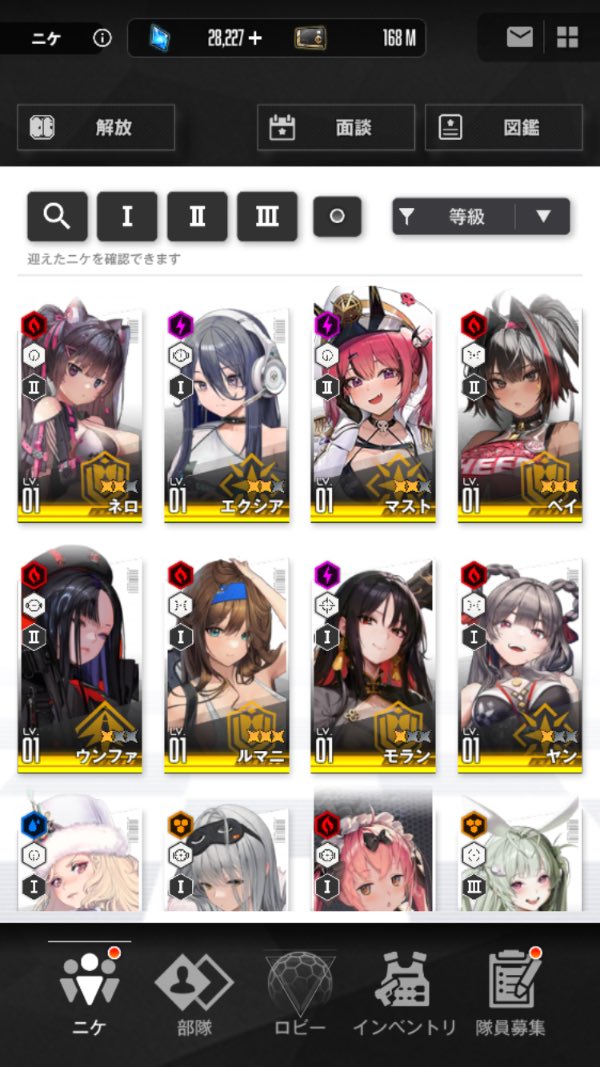View the ウンファ character card
Image resolution: width=600 pixels, height=1067 pixels.
80,665
